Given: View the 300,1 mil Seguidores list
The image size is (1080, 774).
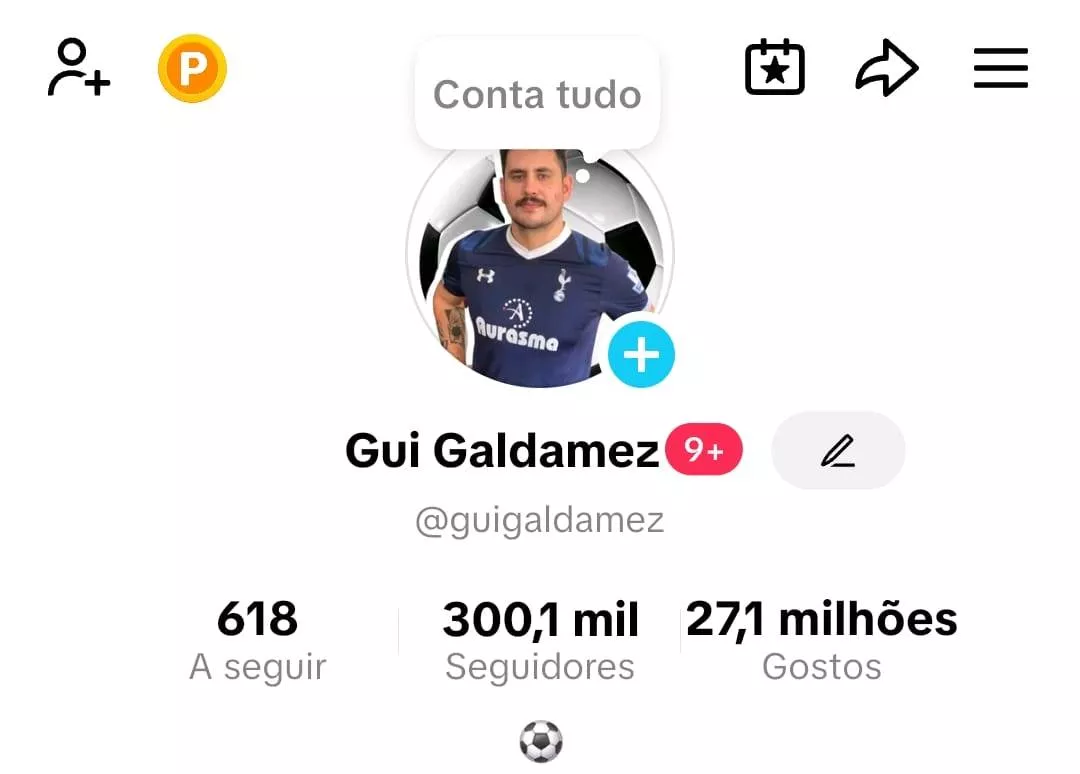Looking at the screenshot, I should pos(540,640).
